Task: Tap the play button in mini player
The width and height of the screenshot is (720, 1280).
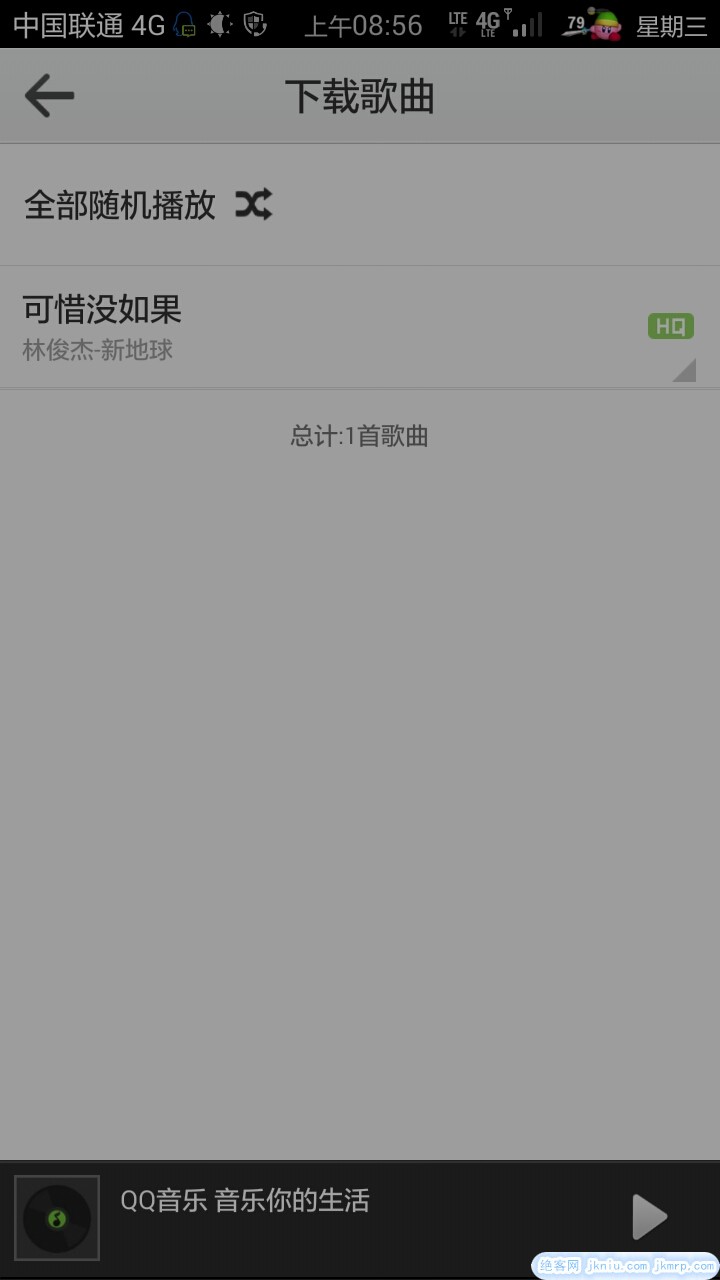Action: click(x=649, y=1217)
